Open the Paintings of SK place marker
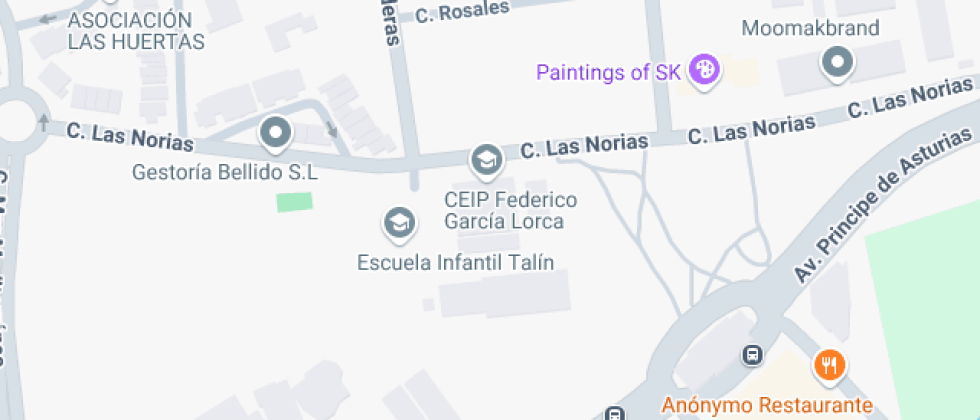This screenshot has height=420, width=980. tap(705, 70)
